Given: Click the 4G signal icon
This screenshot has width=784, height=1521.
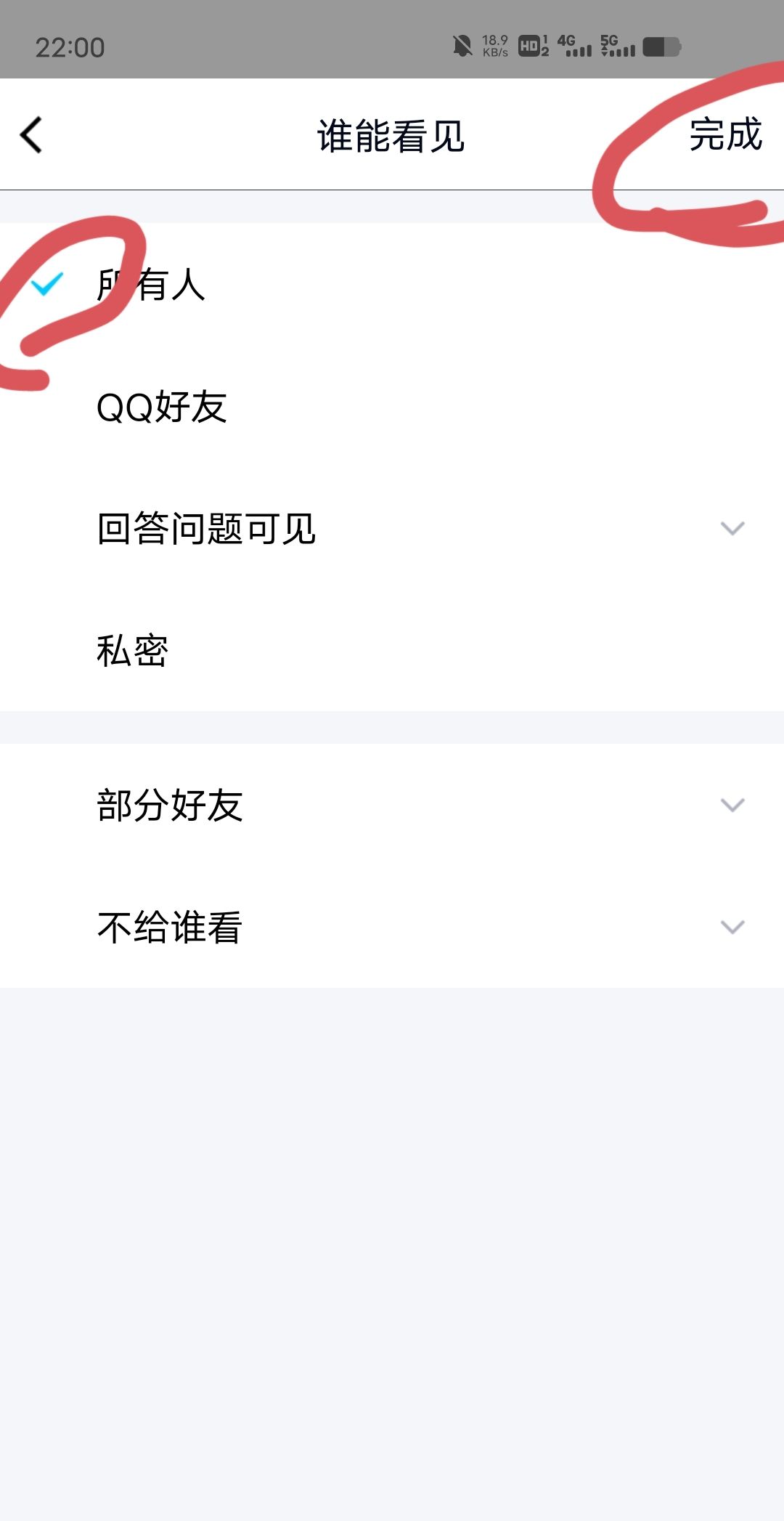Looking at the screenshot, I should click(x=573, y=45).
